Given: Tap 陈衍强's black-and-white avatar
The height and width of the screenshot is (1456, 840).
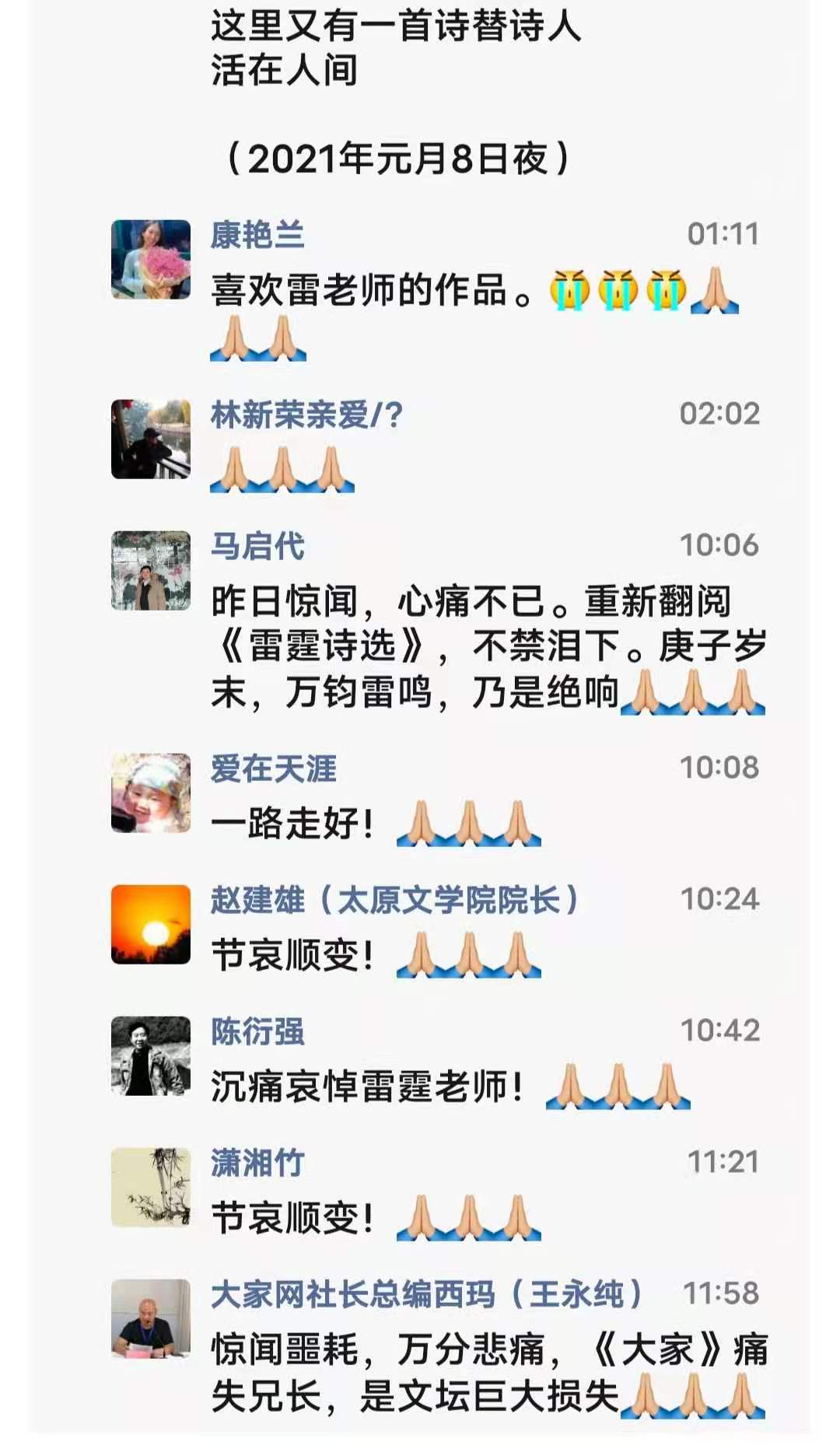Looking at the screenshot, I should (151, 1055).
